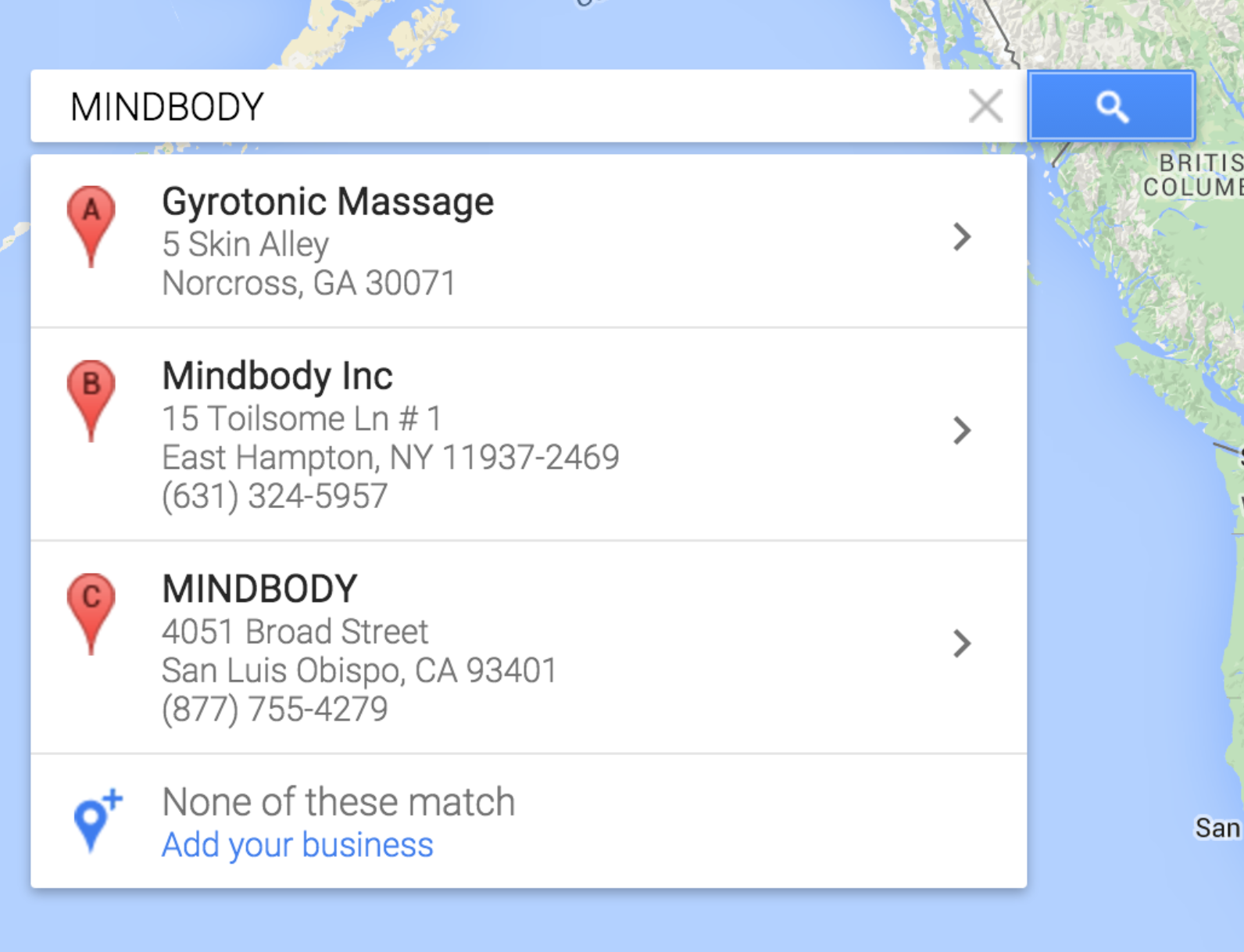Select the Mindbody Inc East Hampton result
Screen dimensions: 1244x952
point(528,434)
